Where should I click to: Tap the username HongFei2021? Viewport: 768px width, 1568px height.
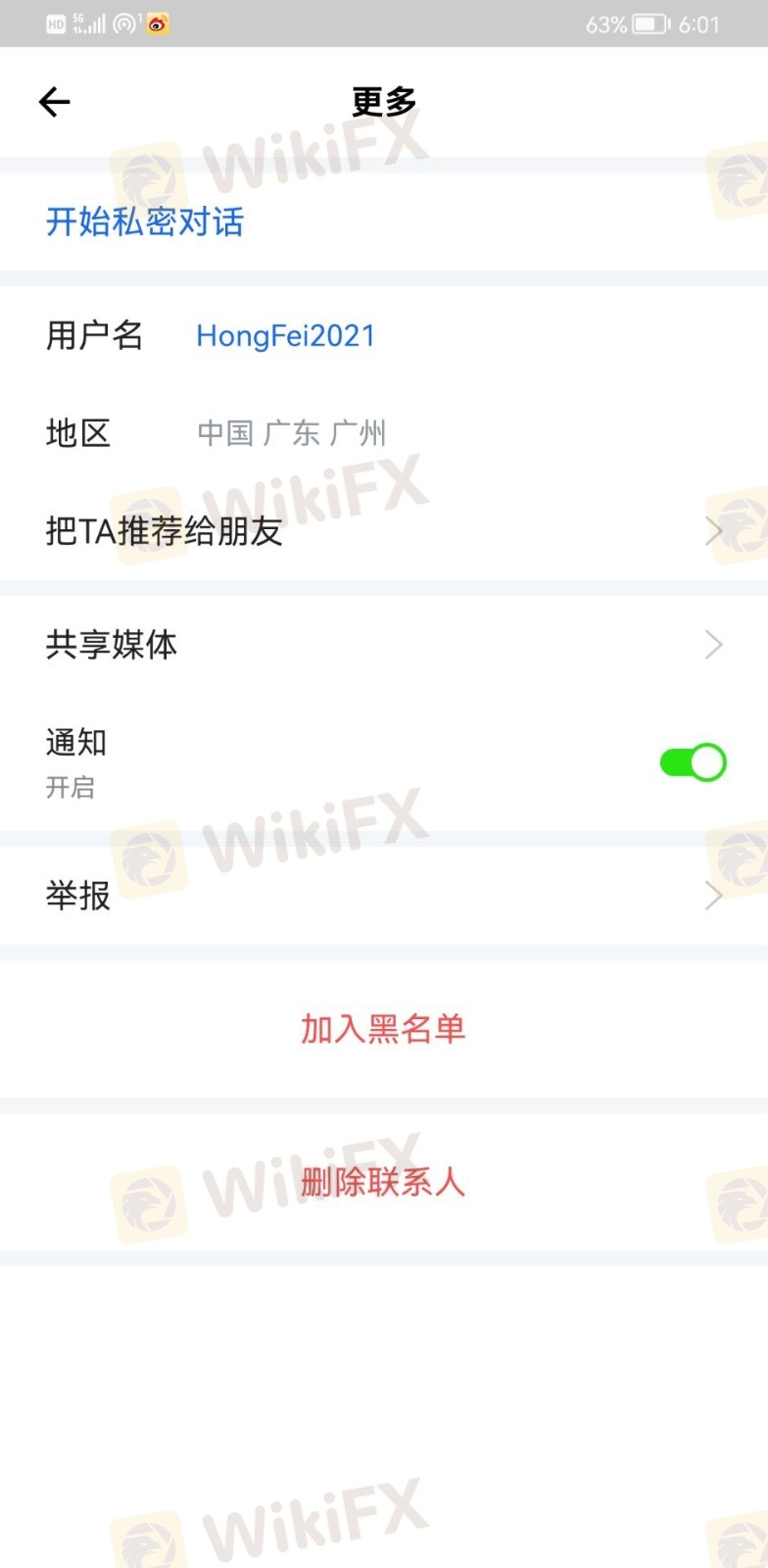coord(286,336)
